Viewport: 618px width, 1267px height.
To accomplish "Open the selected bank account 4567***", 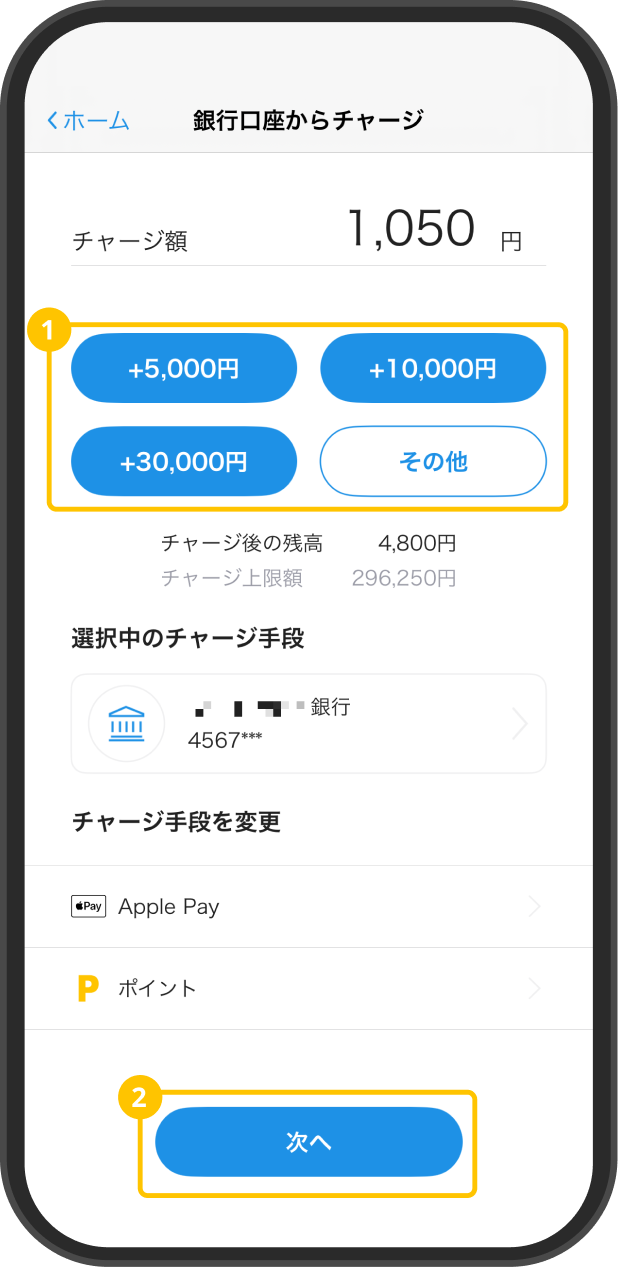I will click(x=309, y=723).
